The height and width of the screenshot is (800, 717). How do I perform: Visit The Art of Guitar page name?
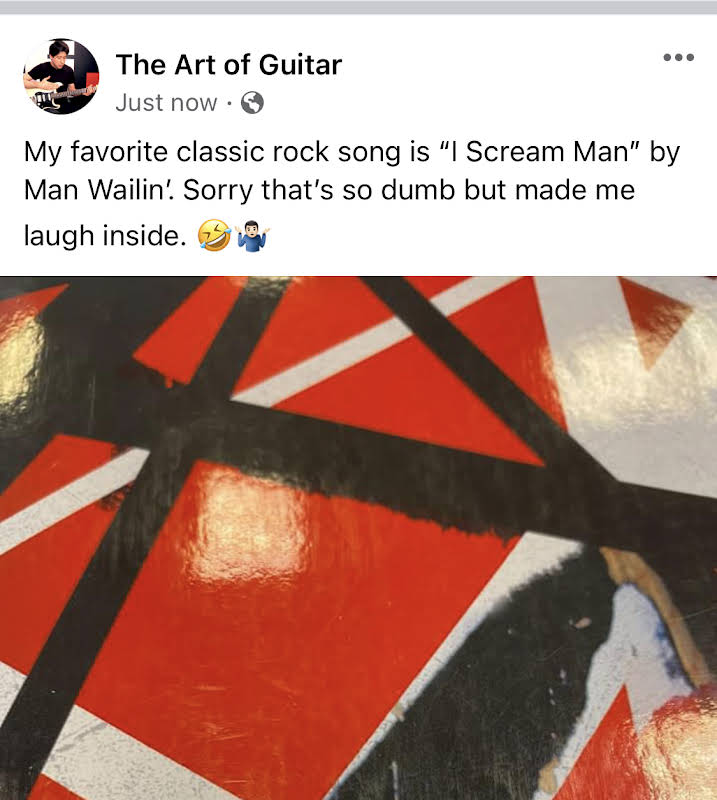coord(228,65)
